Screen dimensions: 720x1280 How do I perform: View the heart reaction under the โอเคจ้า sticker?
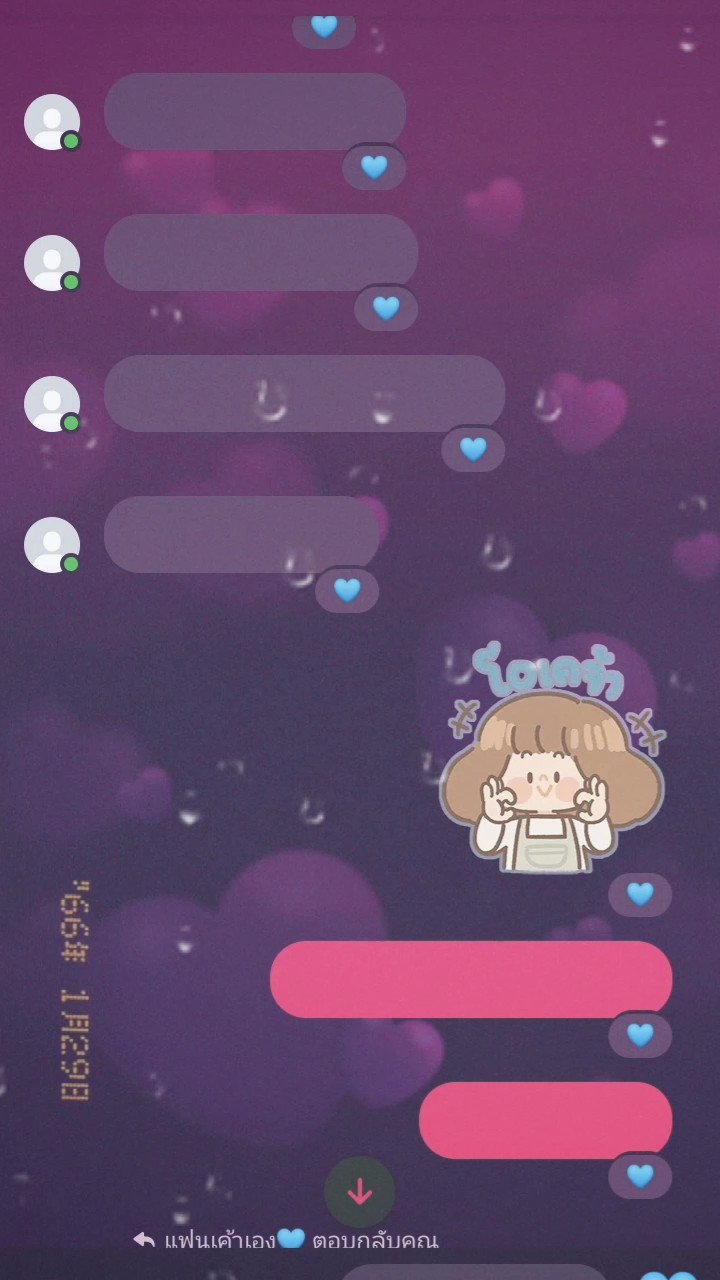pyautogui.click(x=640, y=894)
